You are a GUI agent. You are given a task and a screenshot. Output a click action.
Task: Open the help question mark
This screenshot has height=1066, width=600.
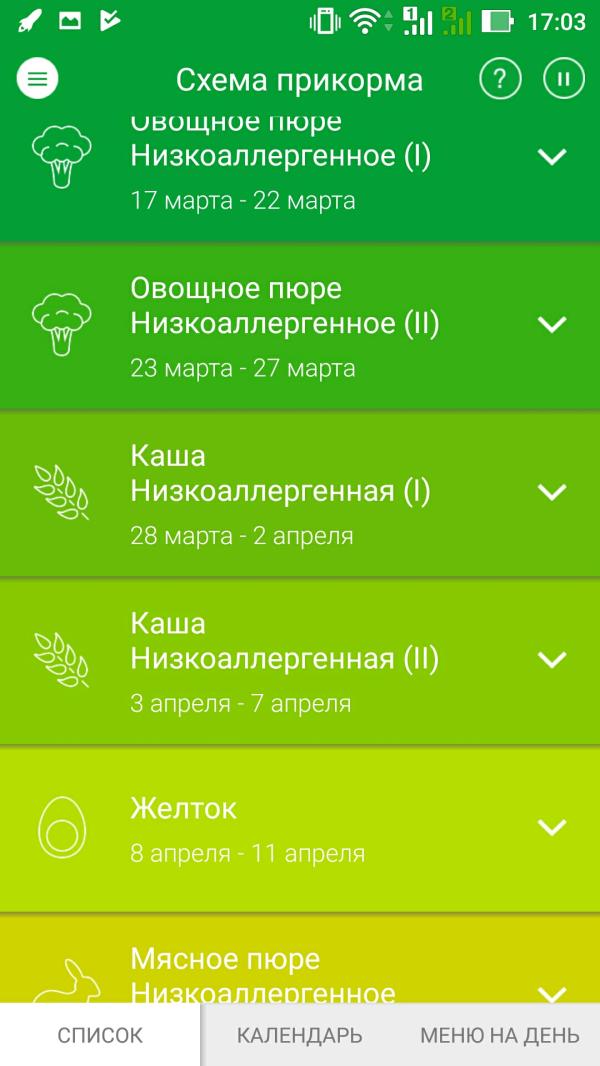coord(500,79)
